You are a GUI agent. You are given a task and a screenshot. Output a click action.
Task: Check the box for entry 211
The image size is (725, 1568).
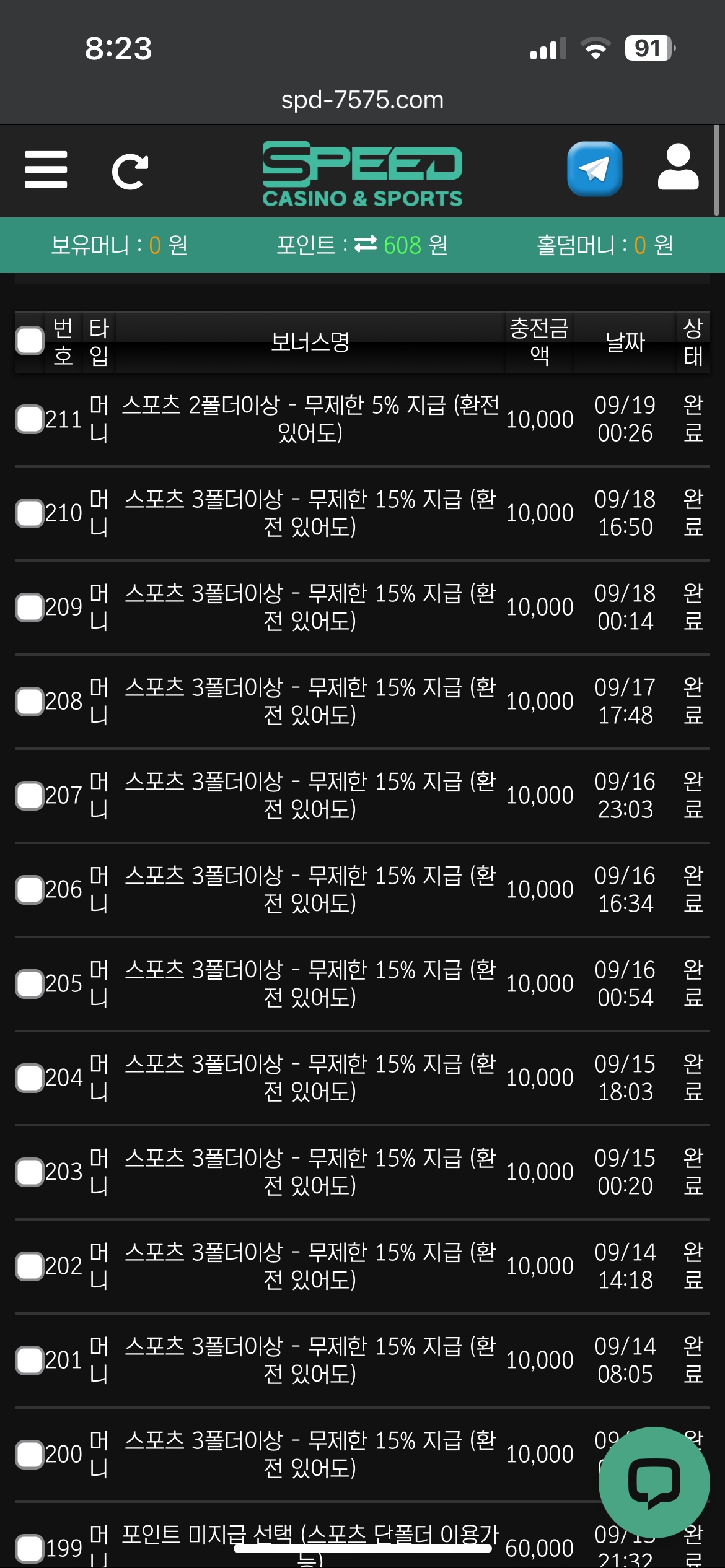[30, 419]
